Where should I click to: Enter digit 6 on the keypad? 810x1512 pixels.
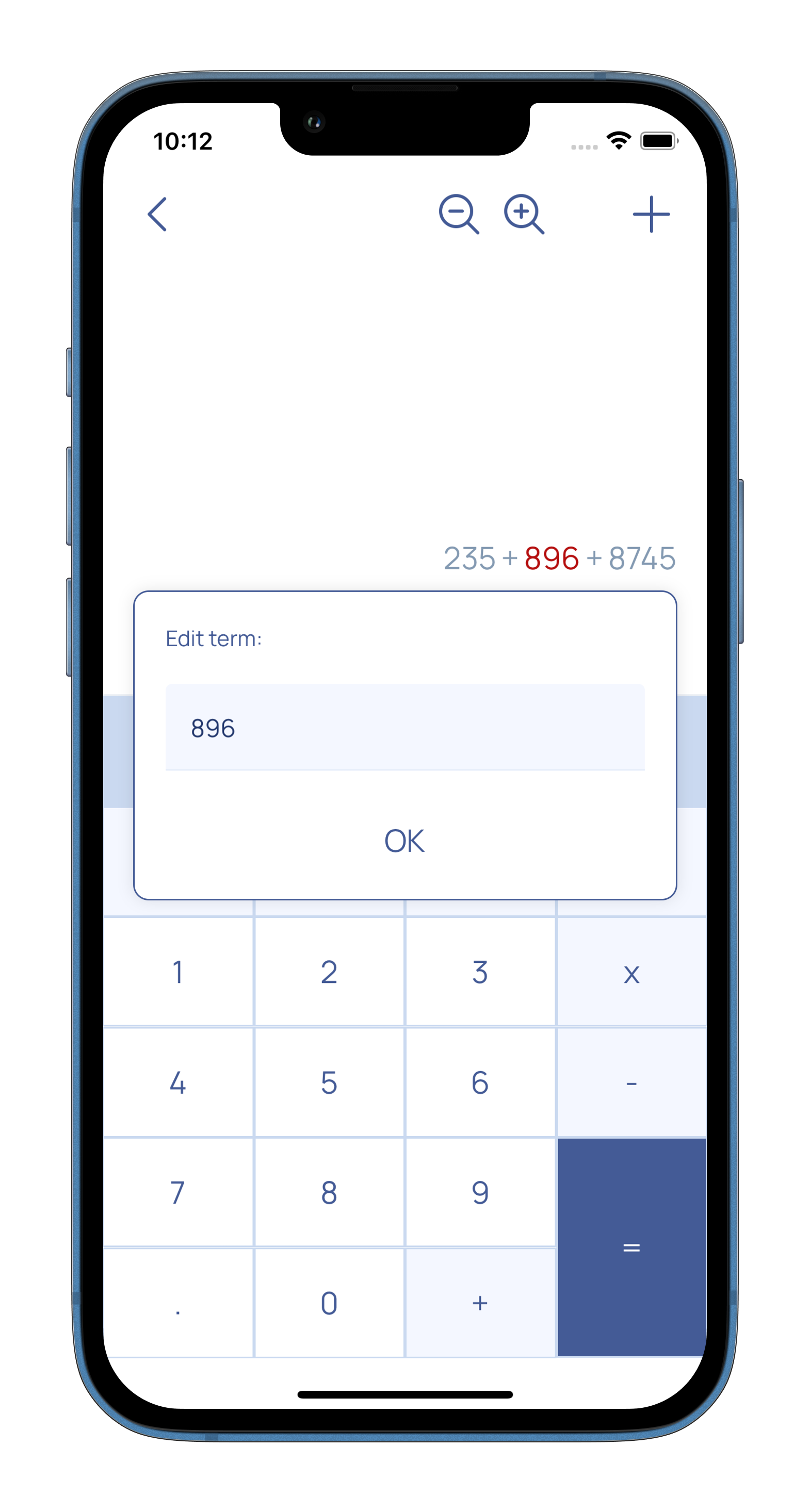click(480, 1082)
